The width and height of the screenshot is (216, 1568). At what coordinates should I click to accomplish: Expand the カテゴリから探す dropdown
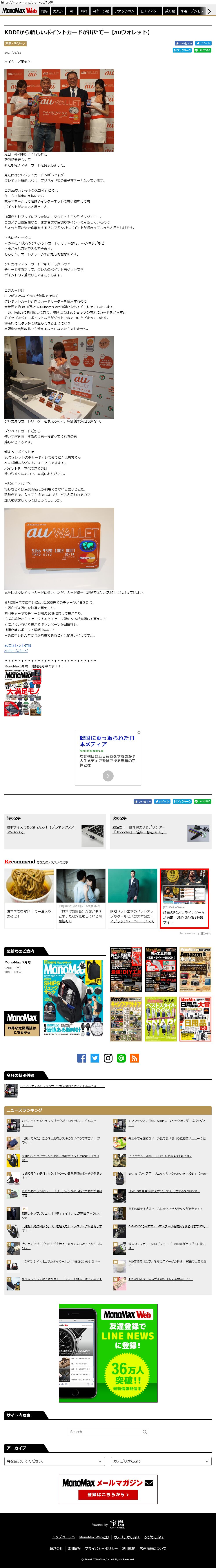point(161,1461)
